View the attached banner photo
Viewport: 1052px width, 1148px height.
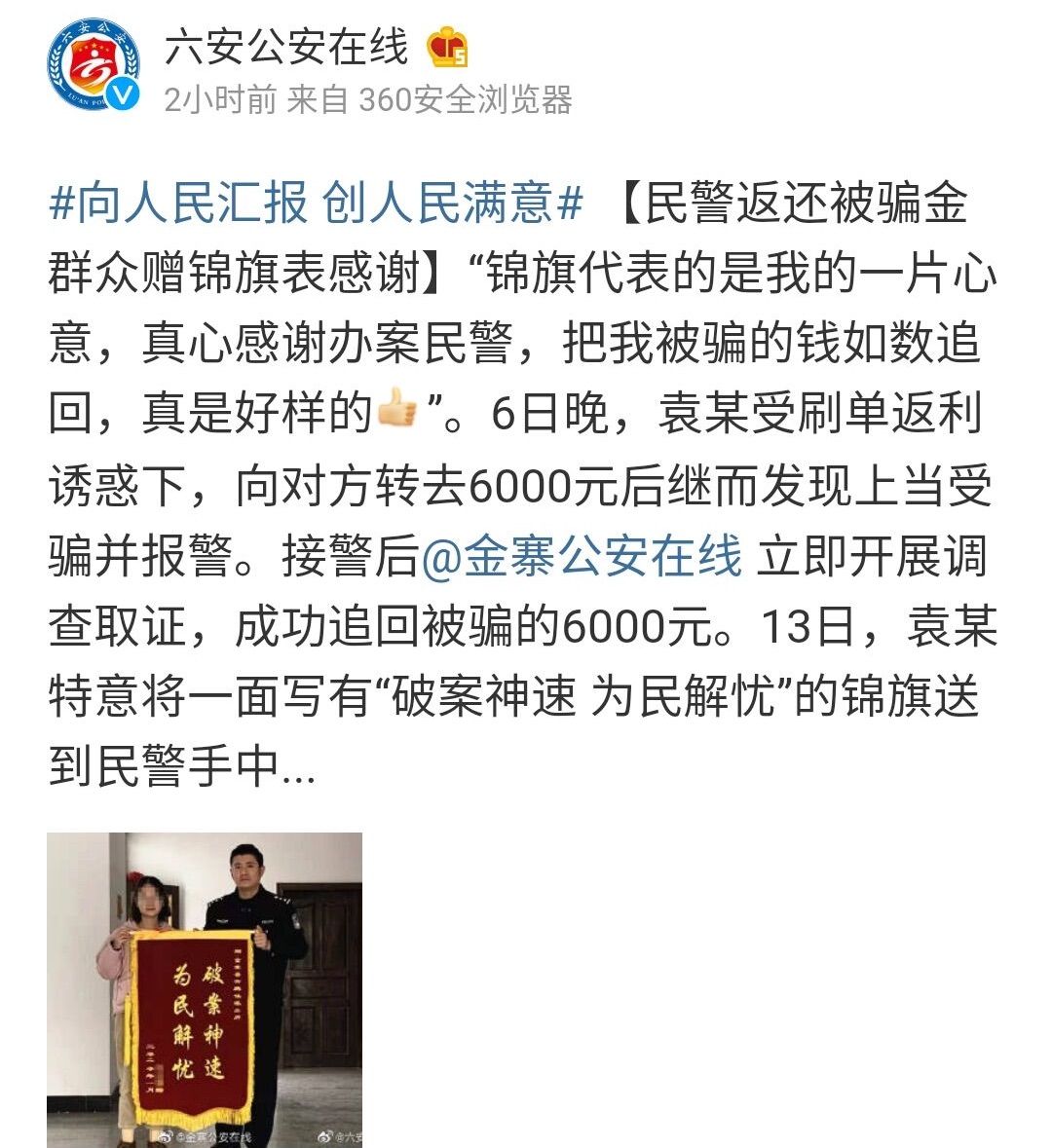point(205,988)
